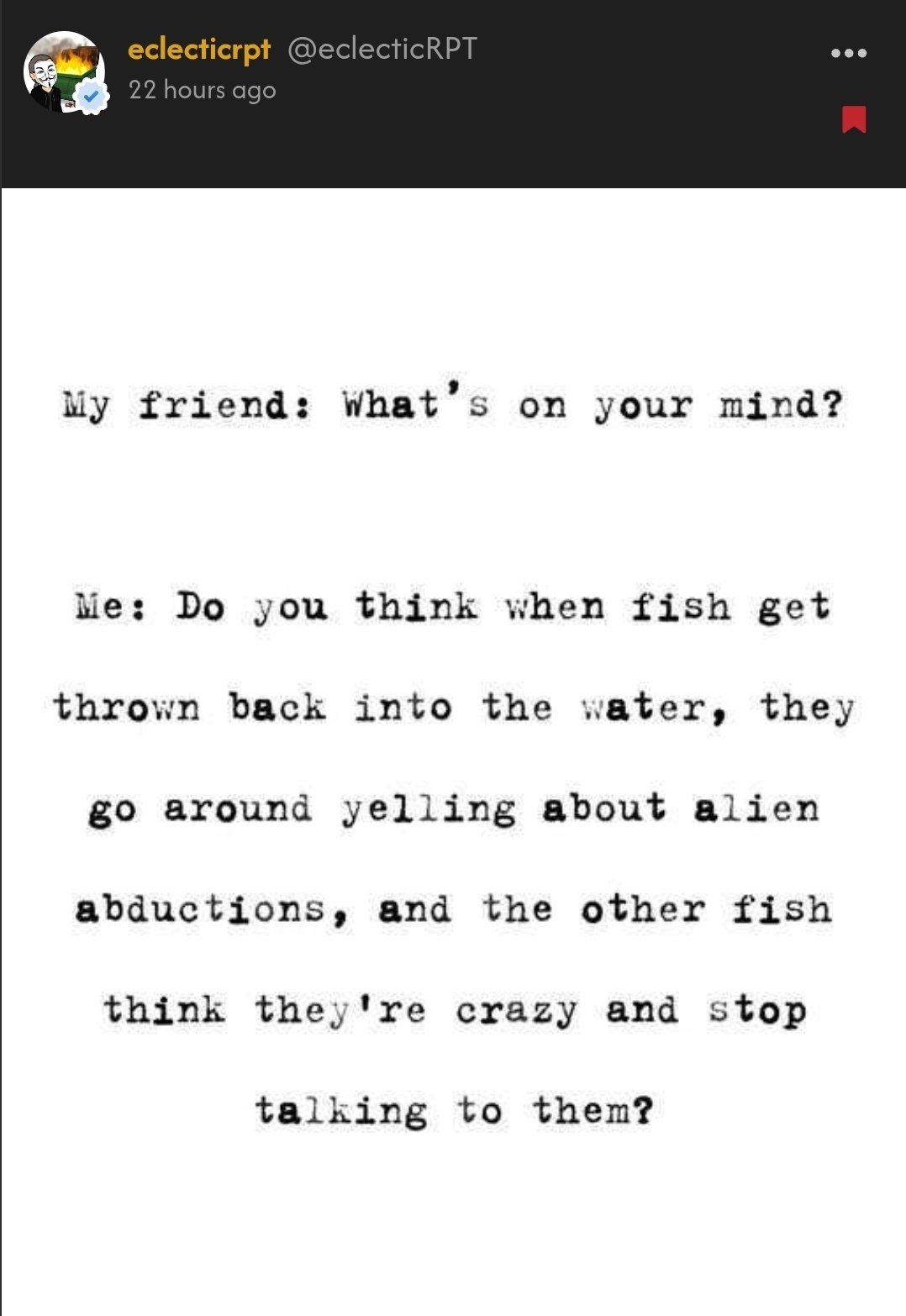Open the three-dot overflow menu
The image size is (906, 1316).
point(848,53)
